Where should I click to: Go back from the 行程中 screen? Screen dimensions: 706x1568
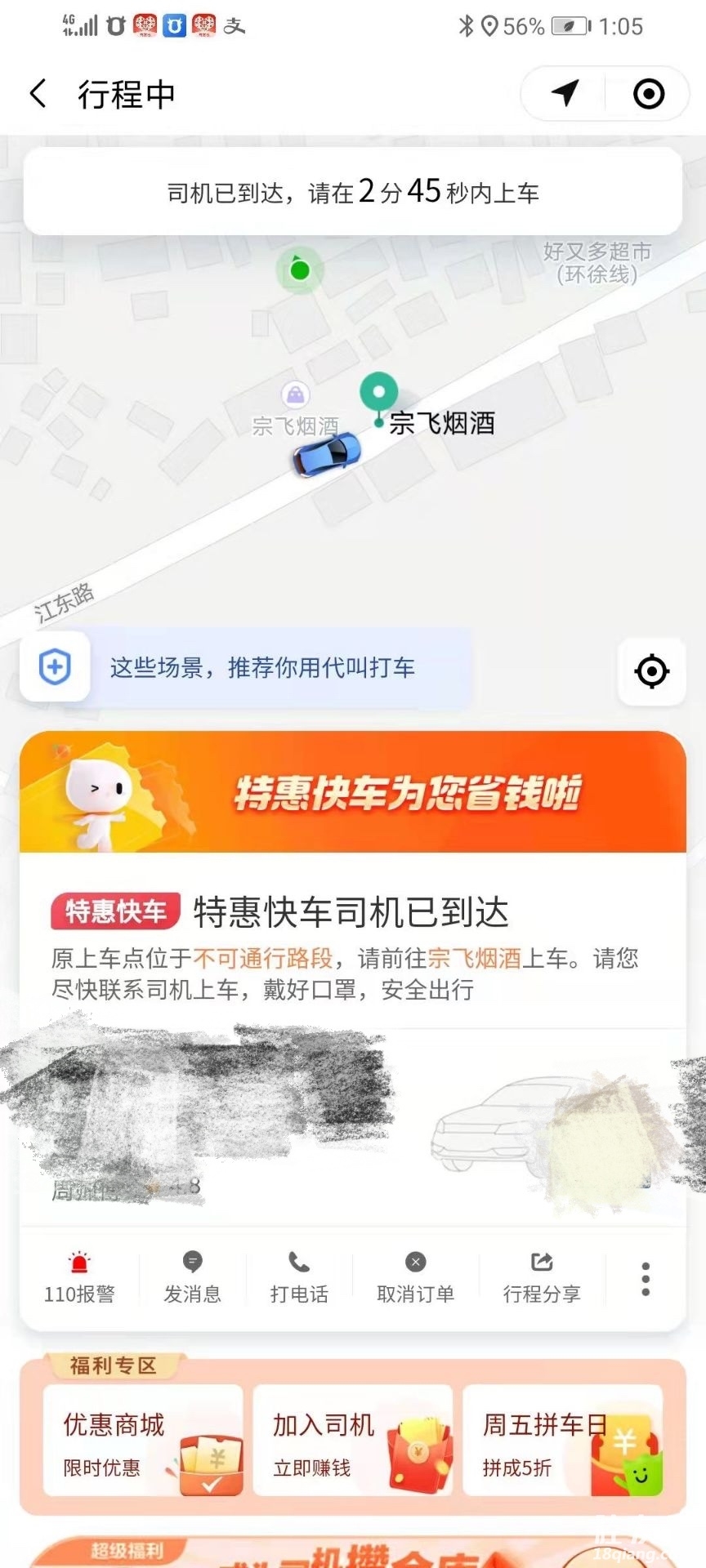[x=38, y=94]
